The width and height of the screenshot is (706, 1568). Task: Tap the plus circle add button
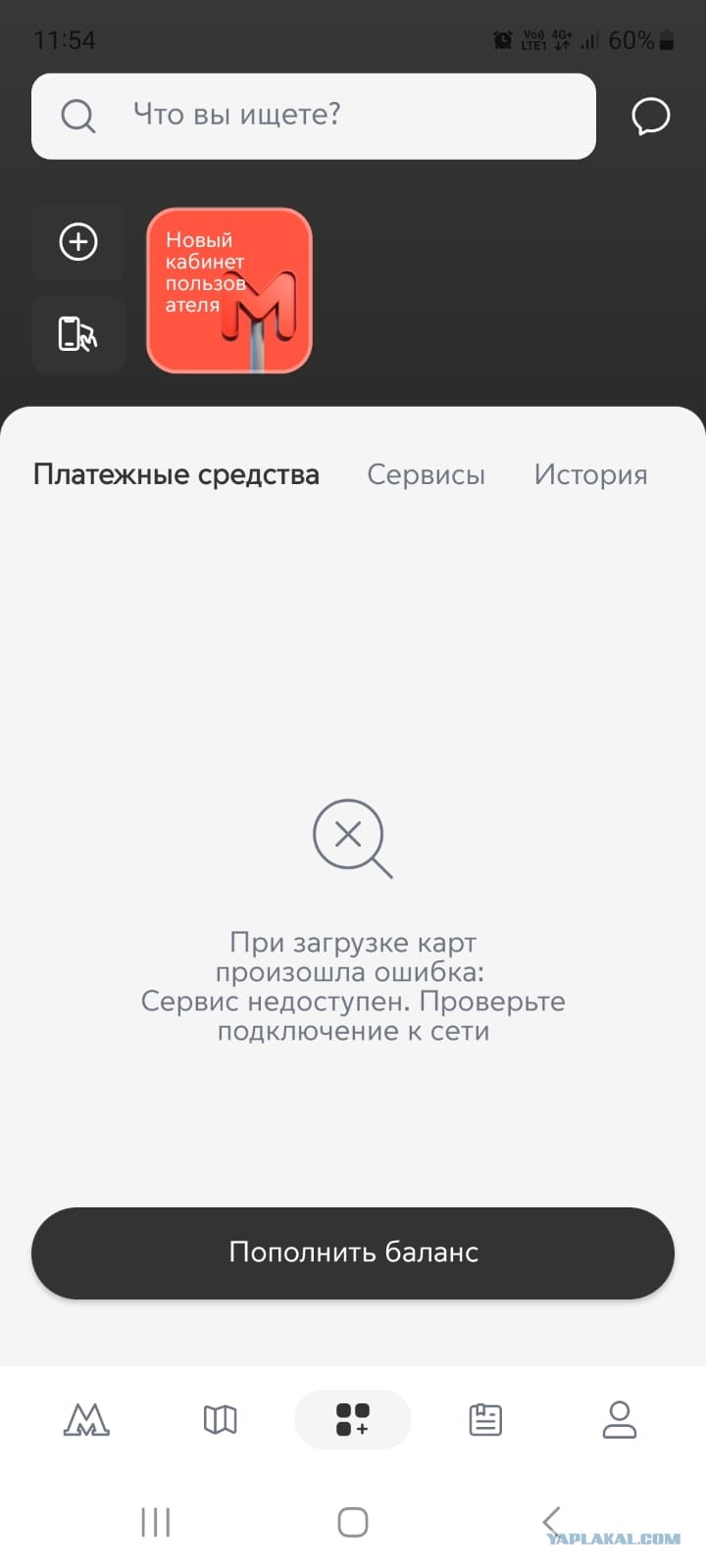[78, 242]
